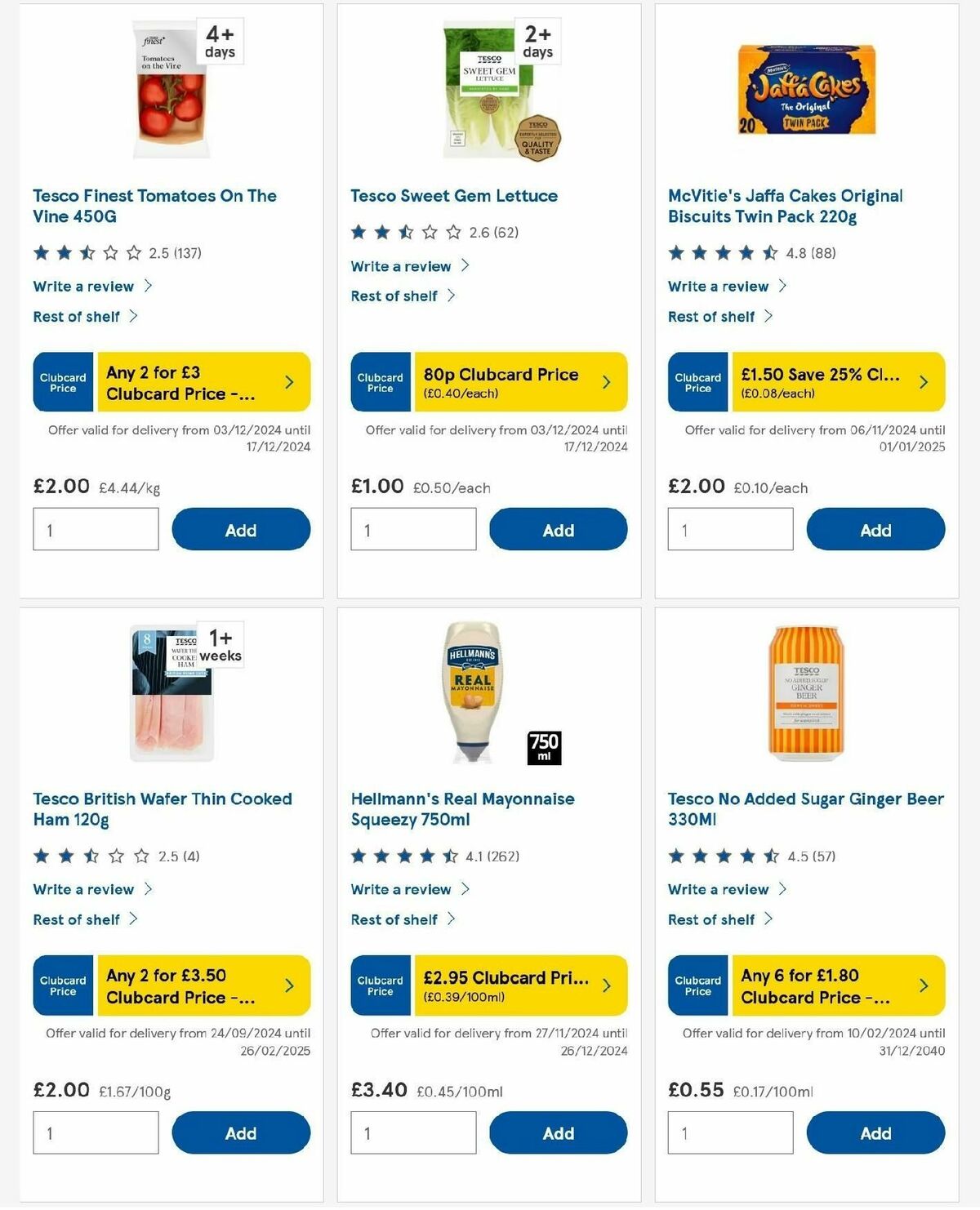Click the Ginger Beer quantity input field
980x1210 pixels.
[729, 1132]
